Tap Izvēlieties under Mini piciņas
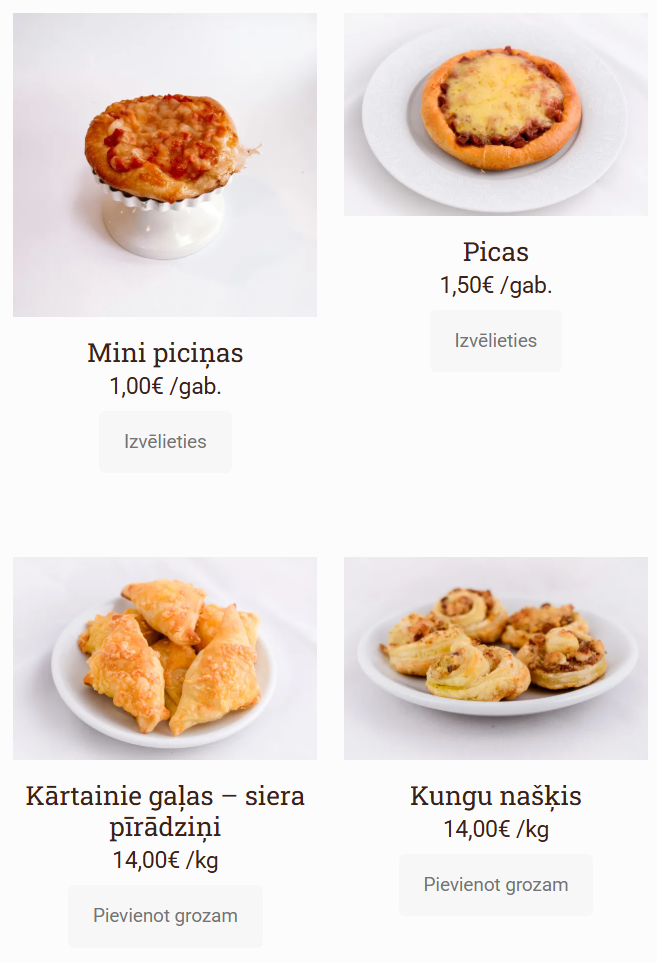The height and width of the screenshot is (963, 657). pos(165,441)
